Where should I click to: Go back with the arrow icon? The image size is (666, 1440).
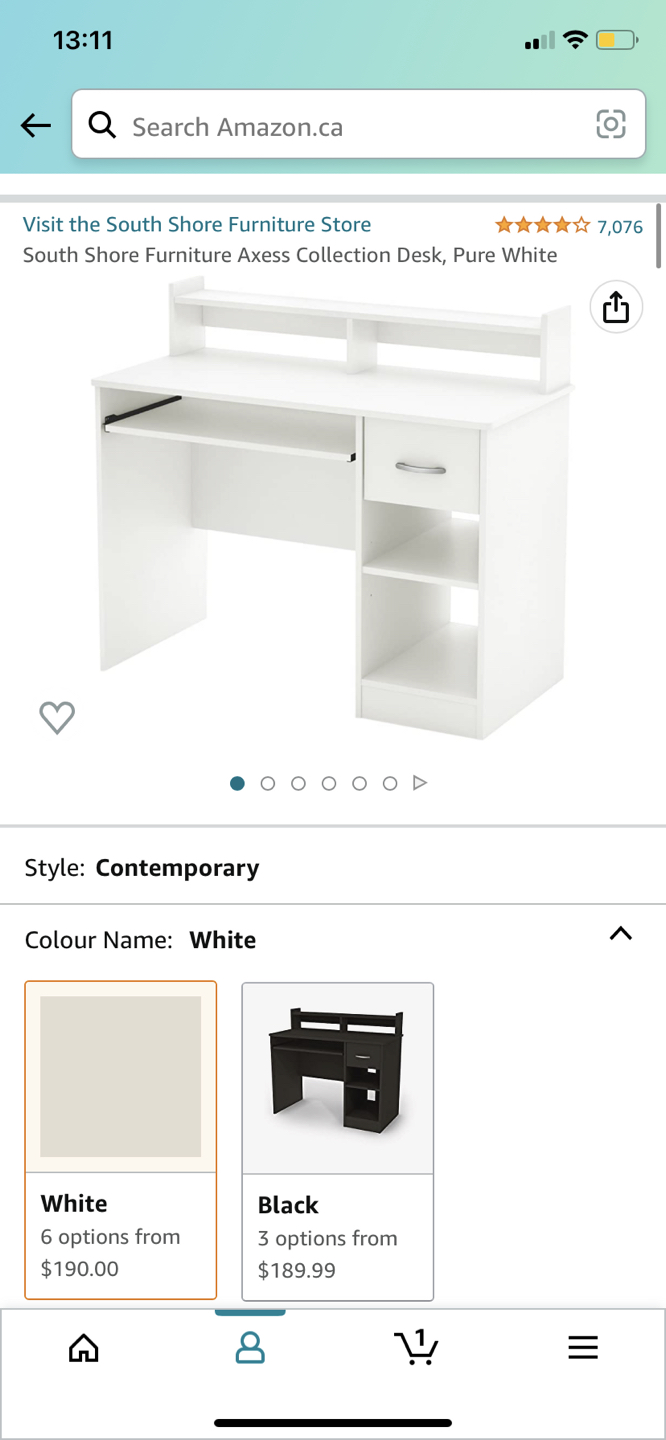click(x=36, y=126)
